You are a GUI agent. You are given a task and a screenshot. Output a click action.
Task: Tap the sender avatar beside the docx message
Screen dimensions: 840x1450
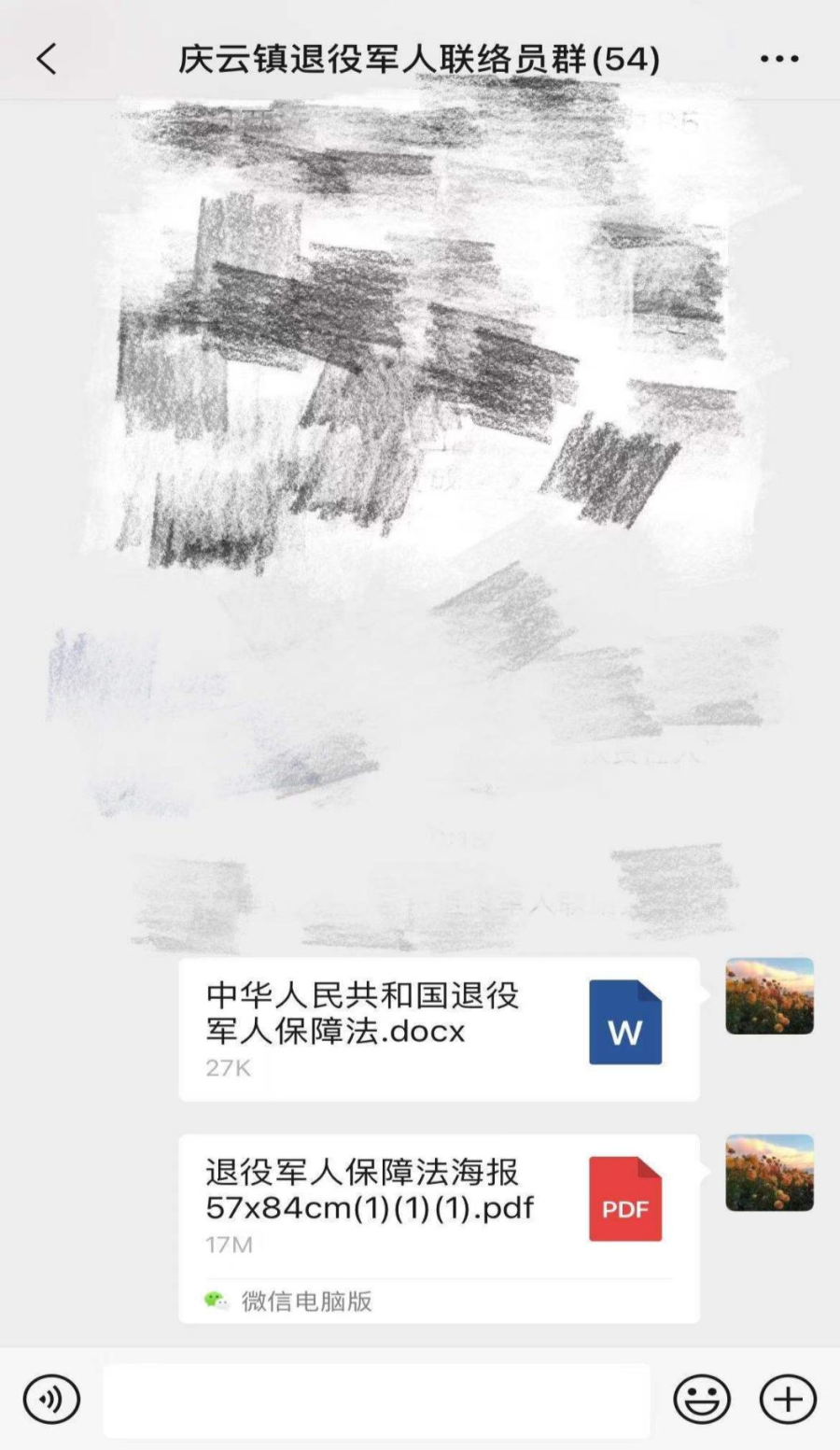click(x=769, y=996)
